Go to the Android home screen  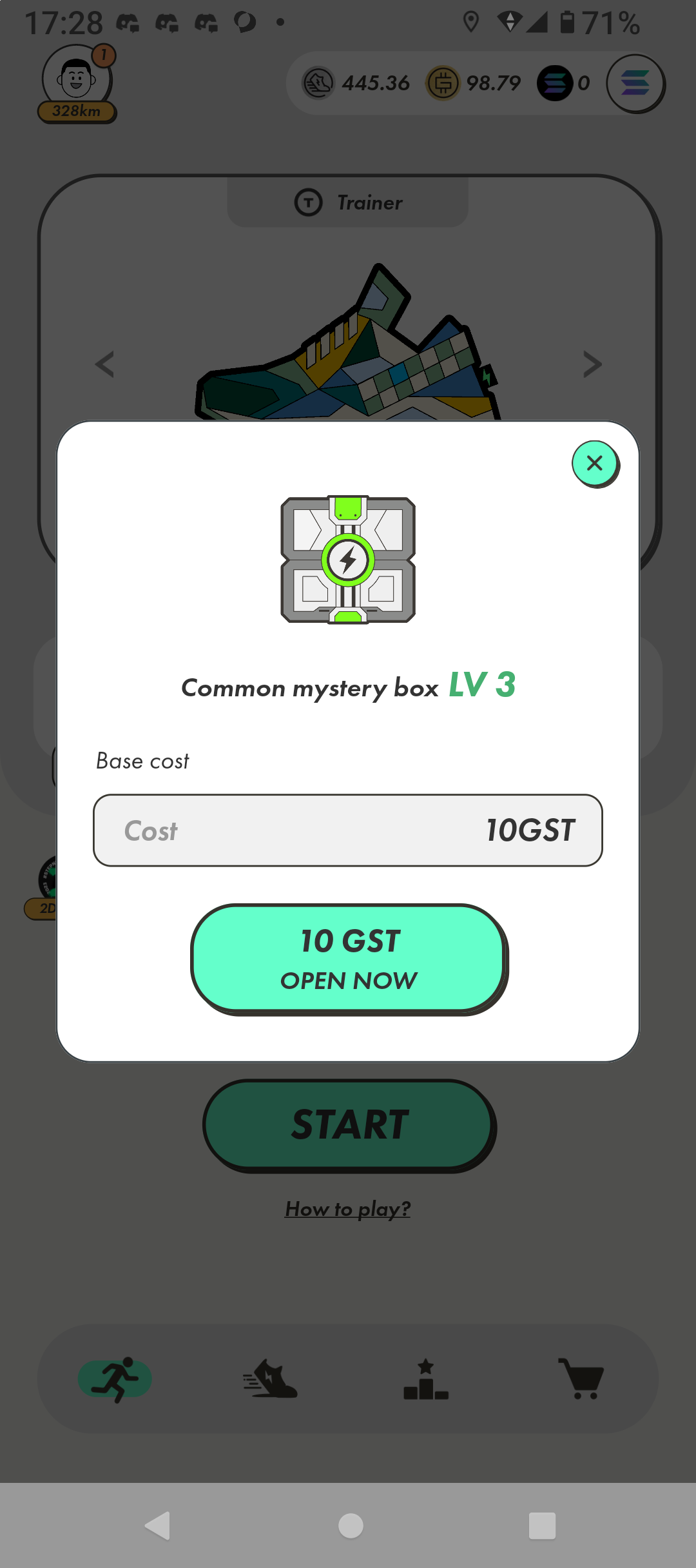(x=351, y=1525)
